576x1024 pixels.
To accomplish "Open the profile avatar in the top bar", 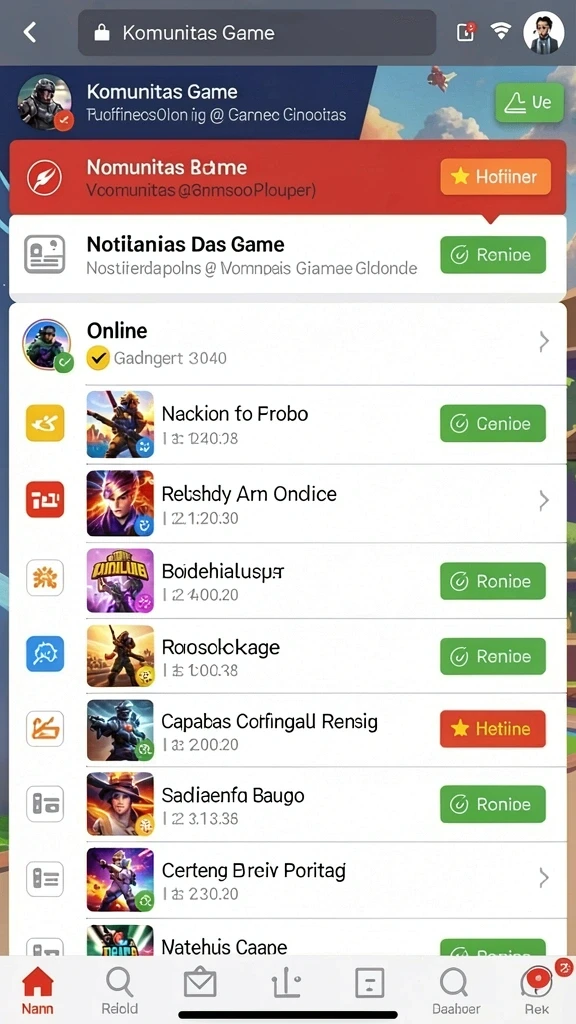I will coord(543,33).
